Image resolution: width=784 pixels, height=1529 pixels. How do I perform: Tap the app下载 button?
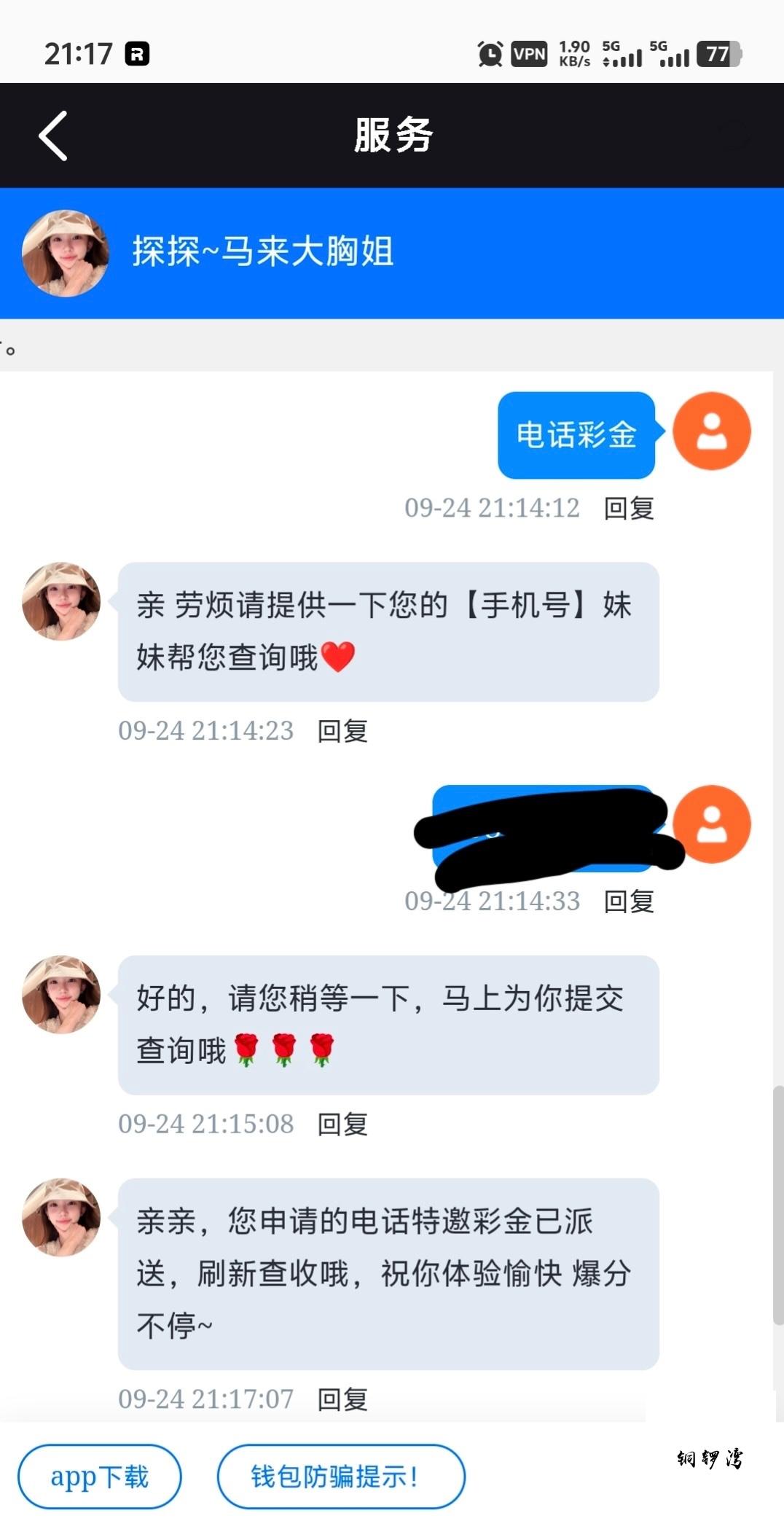pos(99,1477)
